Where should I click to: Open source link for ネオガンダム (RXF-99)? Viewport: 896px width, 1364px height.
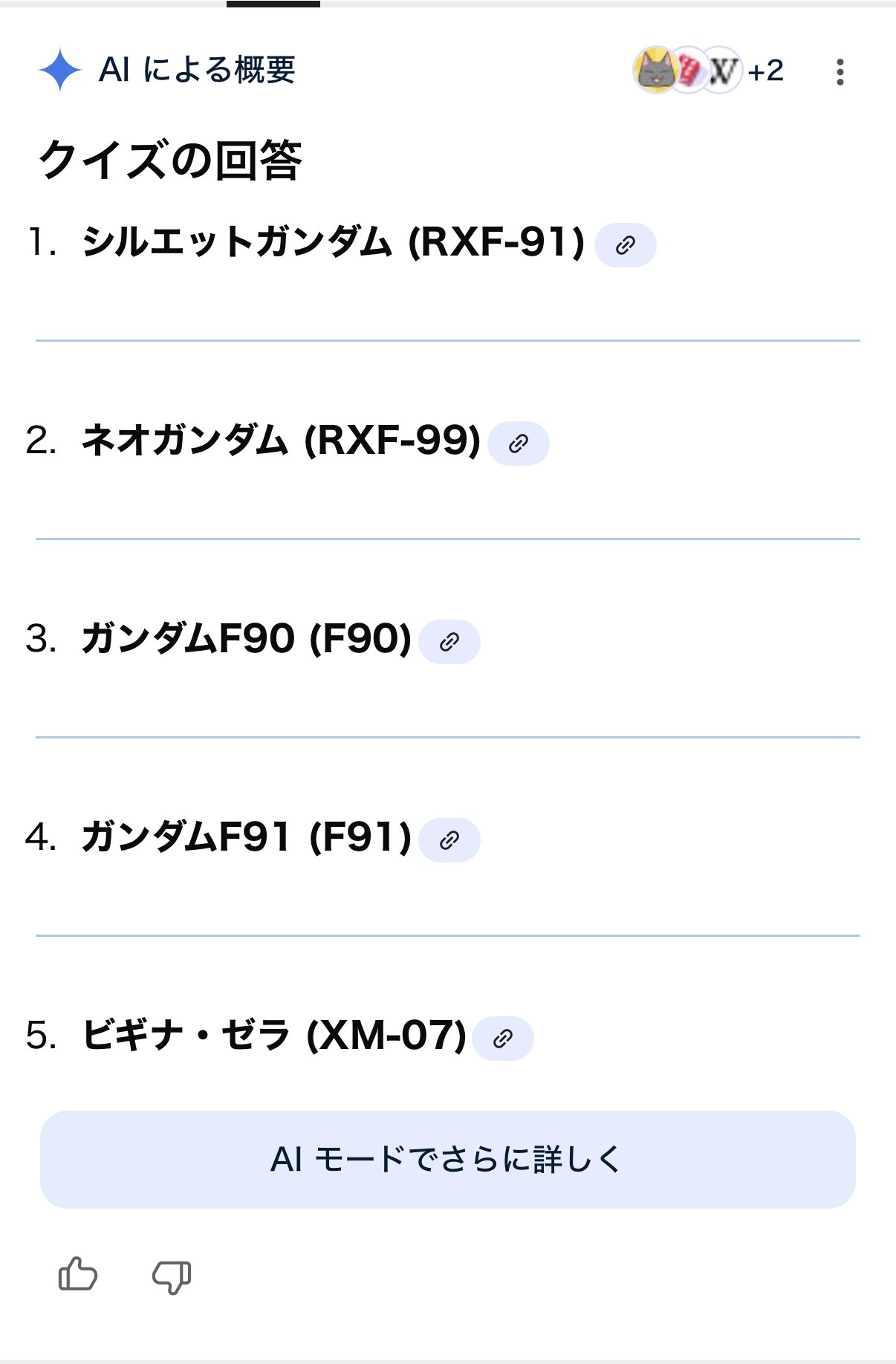(519, 444)
